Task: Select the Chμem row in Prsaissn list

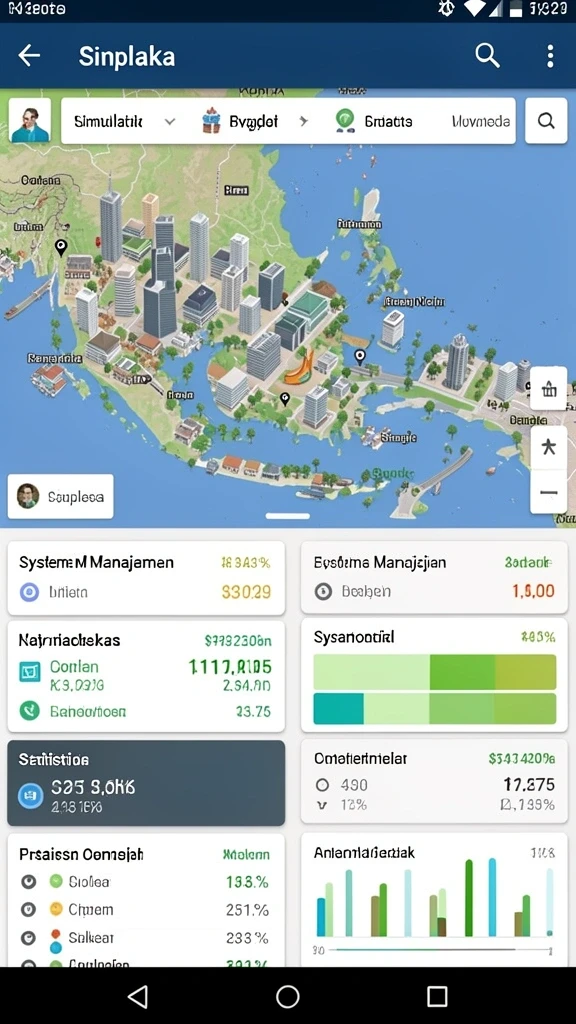Action: pos(146,909)
